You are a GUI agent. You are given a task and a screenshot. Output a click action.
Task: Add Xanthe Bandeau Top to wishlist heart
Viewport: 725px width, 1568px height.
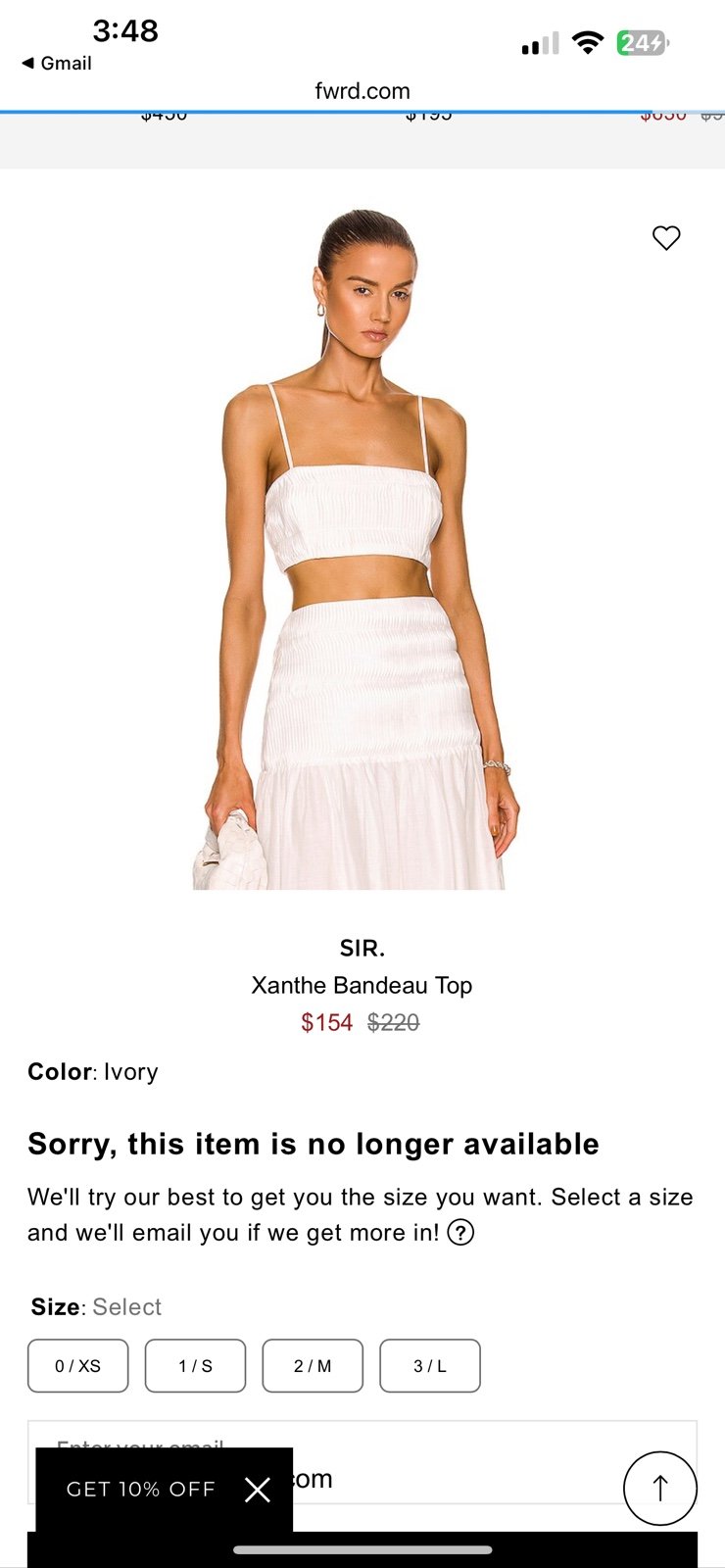666,238
